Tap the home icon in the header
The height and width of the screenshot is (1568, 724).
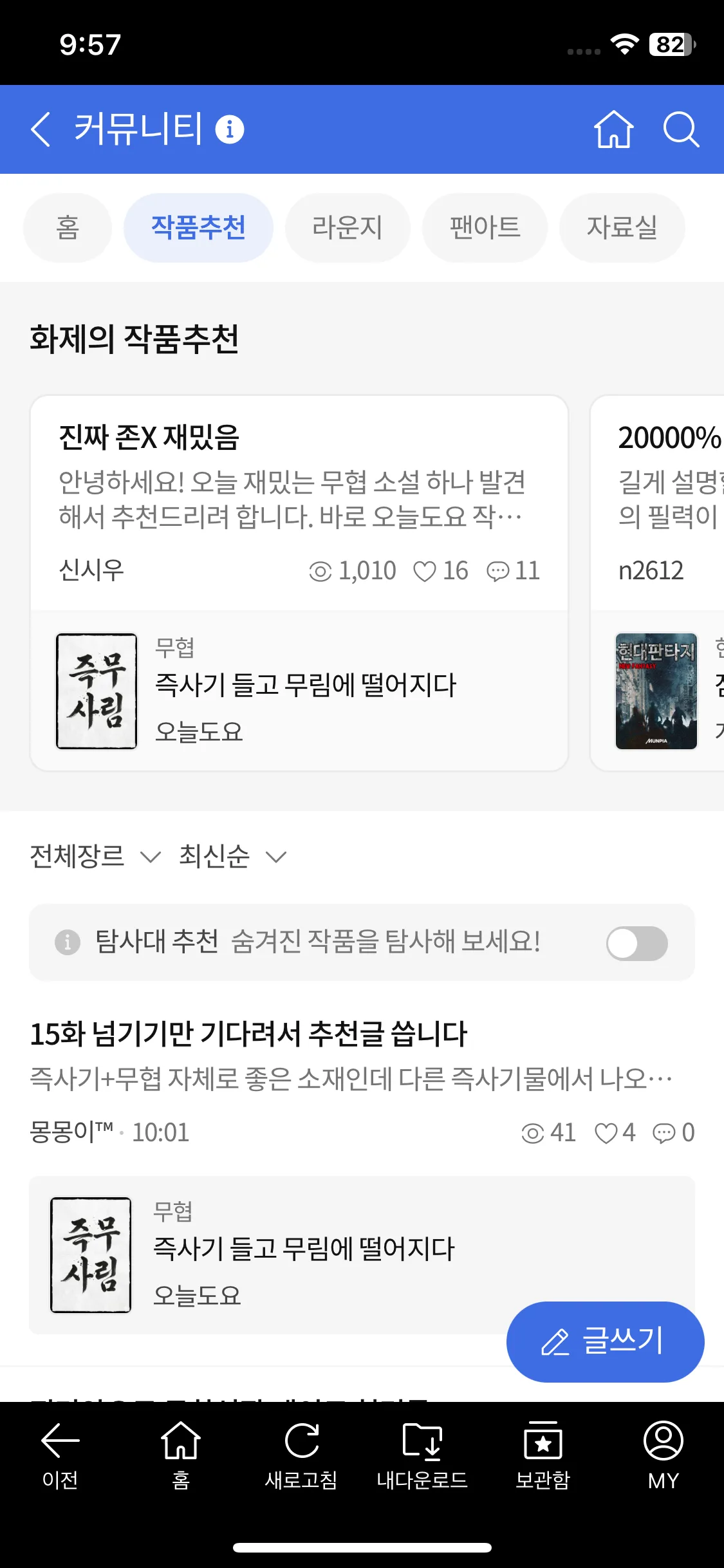613,129
